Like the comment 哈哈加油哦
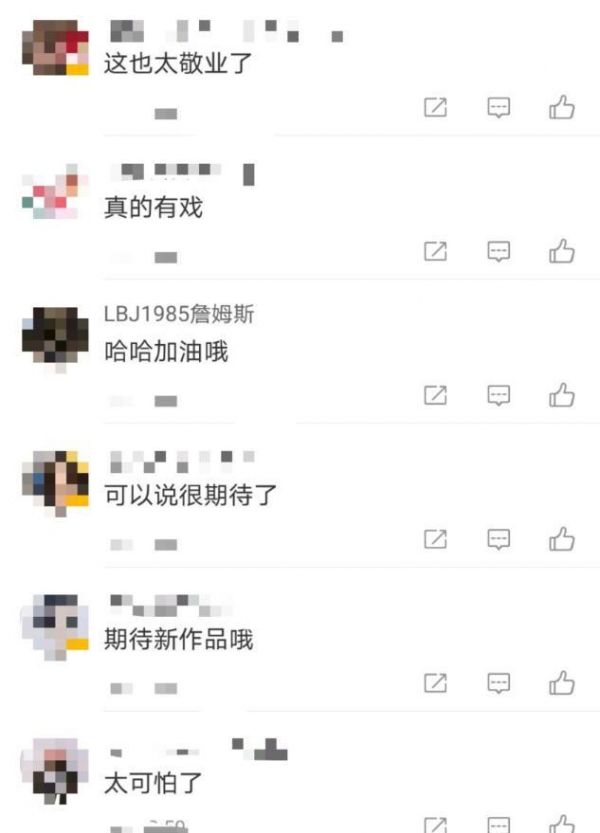Screen dimensions: 600x833 pyautogui.click(x=562, y=395)
